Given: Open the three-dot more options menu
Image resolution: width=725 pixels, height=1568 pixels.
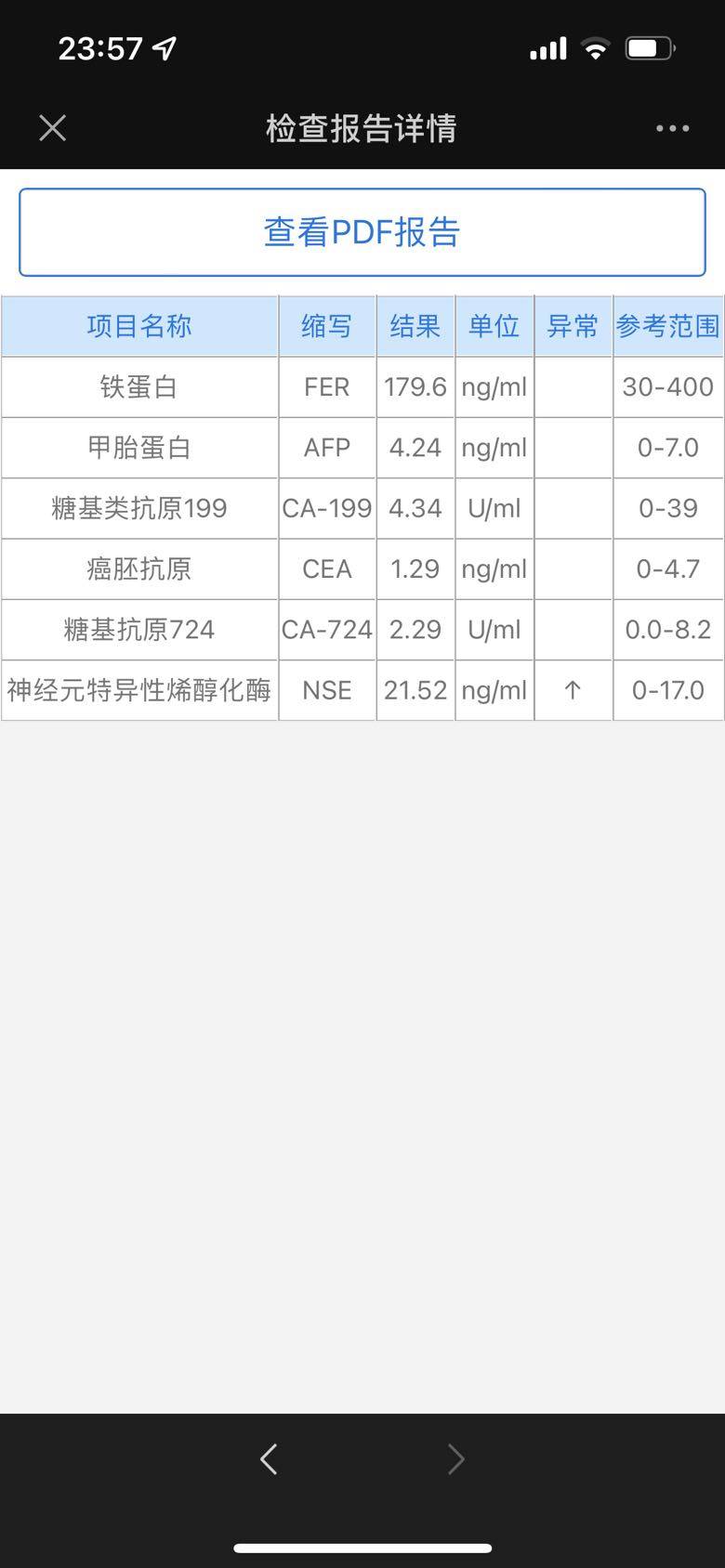Looking at the screenshot, I should 672,128.
